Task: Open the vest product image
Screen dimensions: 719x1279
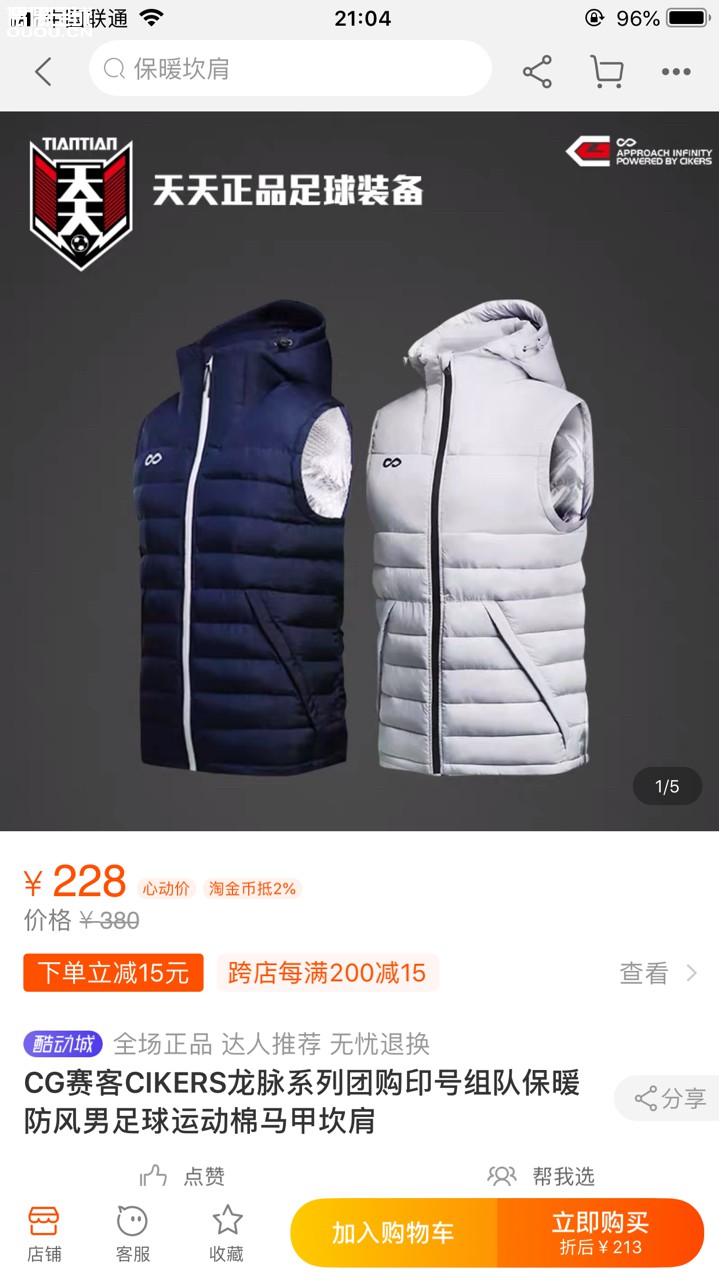Action: [x=359, y=471]
